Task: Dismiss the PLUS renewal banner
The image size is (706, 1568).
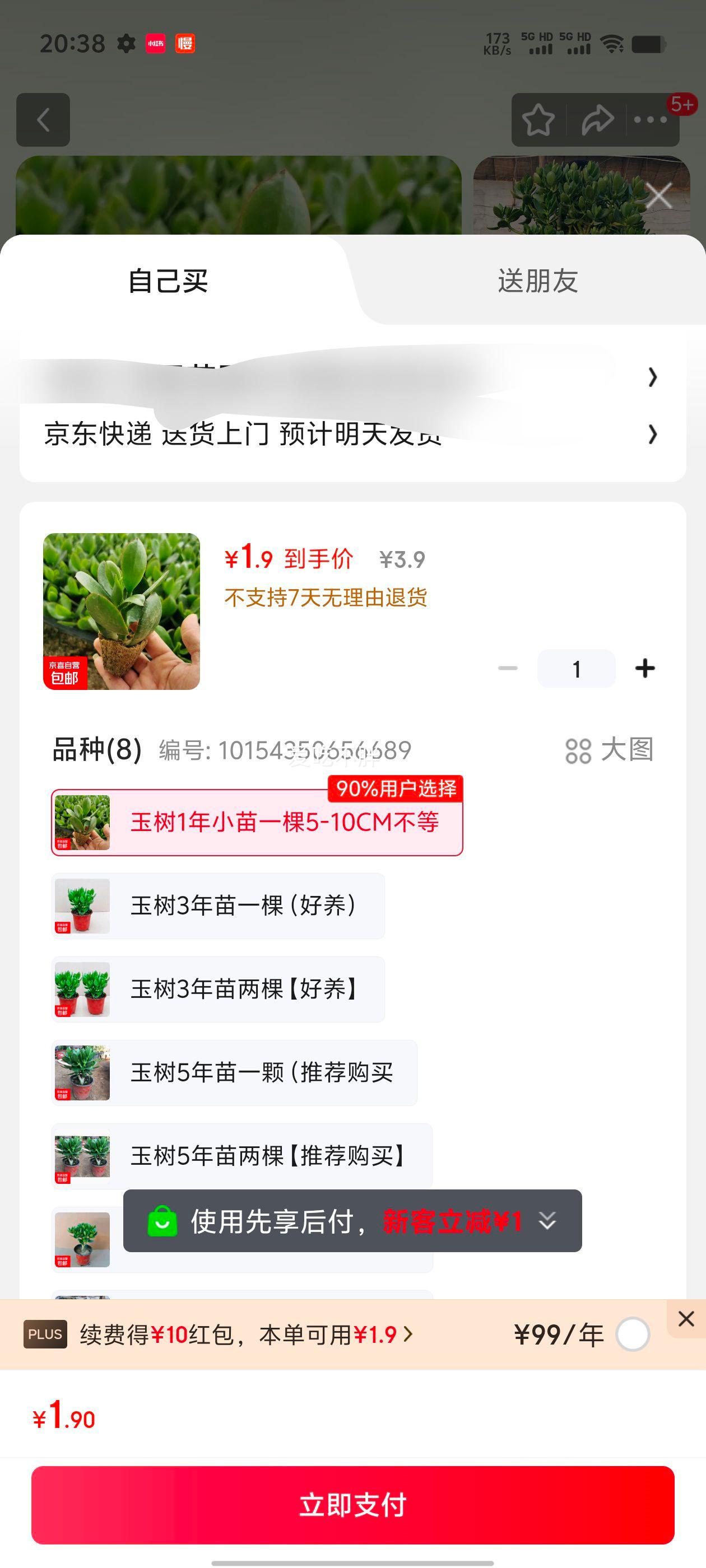Action: click(x=686, y=1319)
